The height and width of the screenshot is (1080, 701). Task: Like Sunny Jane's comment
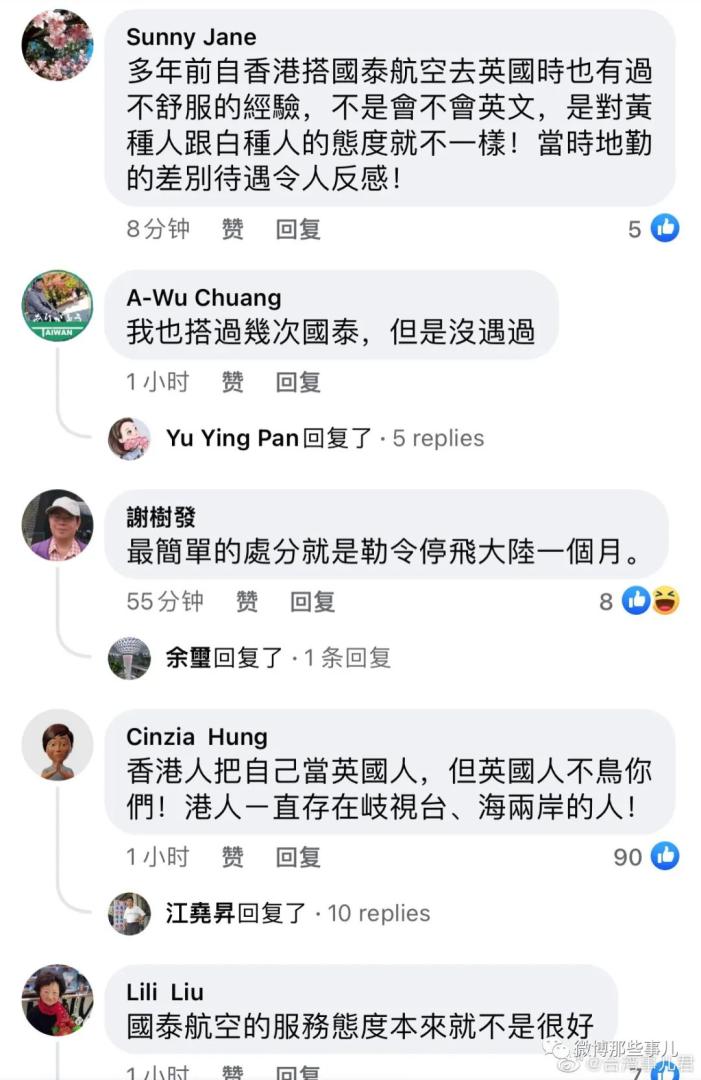tap(232, 229)
